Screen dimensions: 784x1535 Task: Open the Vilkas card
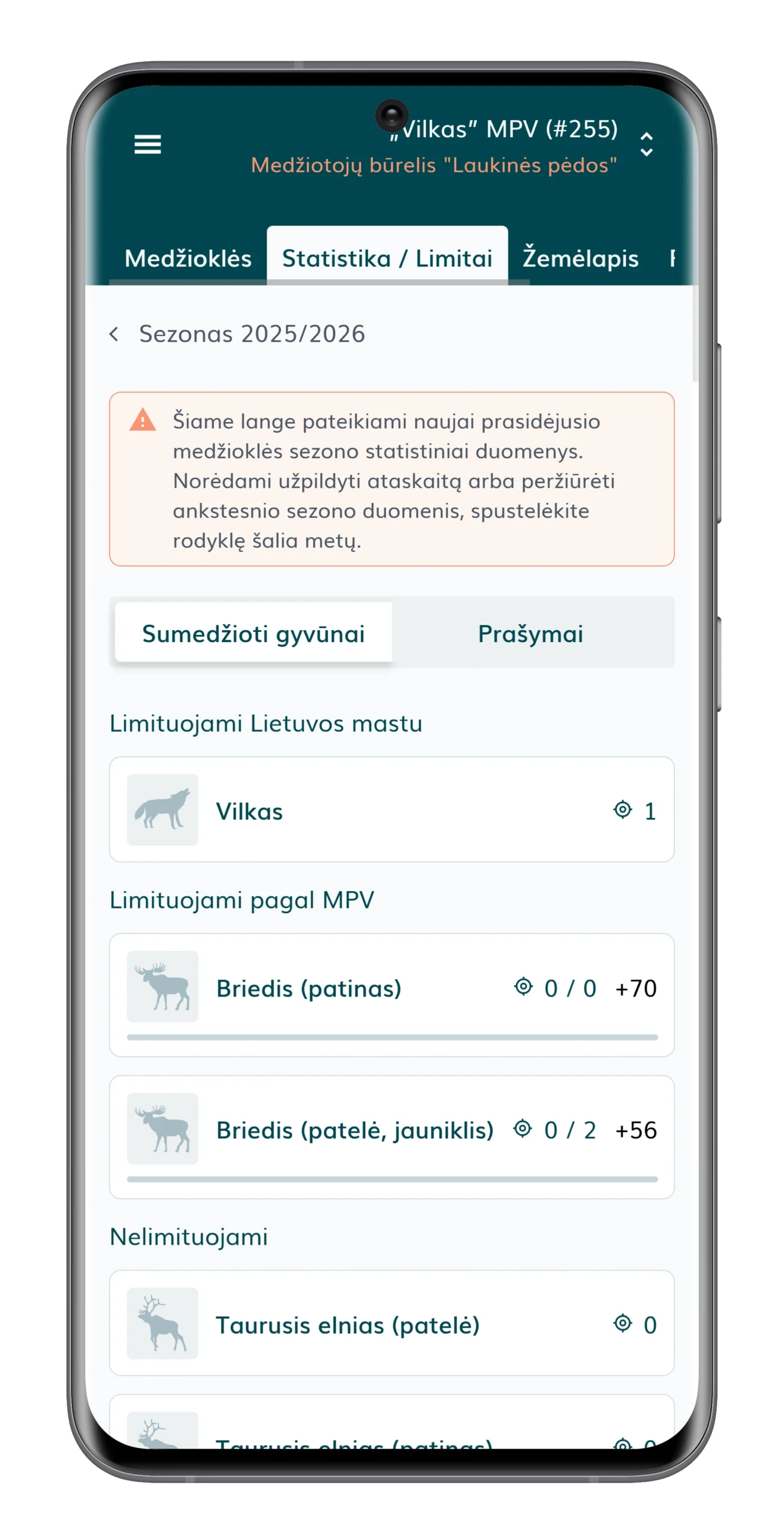(392, 810)
